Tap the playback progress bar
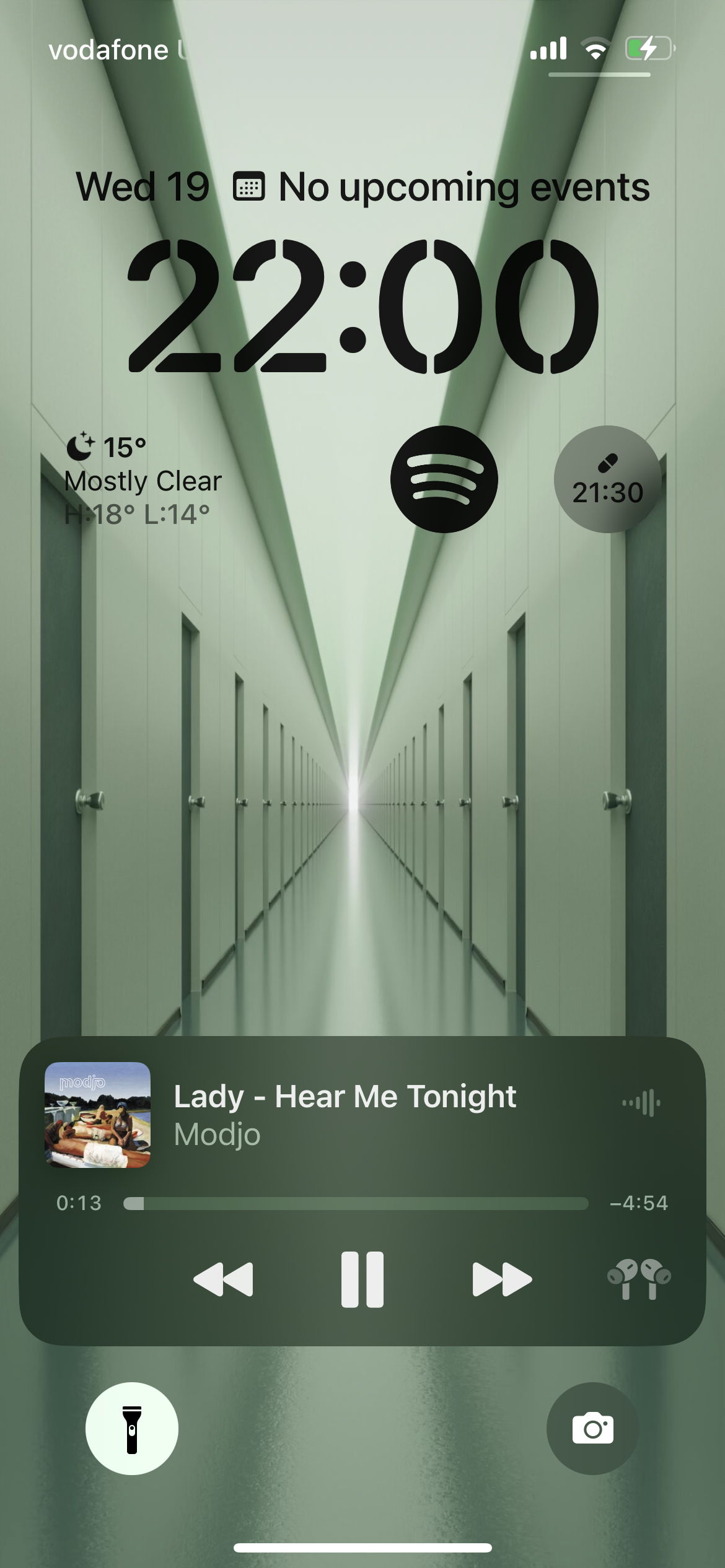 tap(356, 1203)
